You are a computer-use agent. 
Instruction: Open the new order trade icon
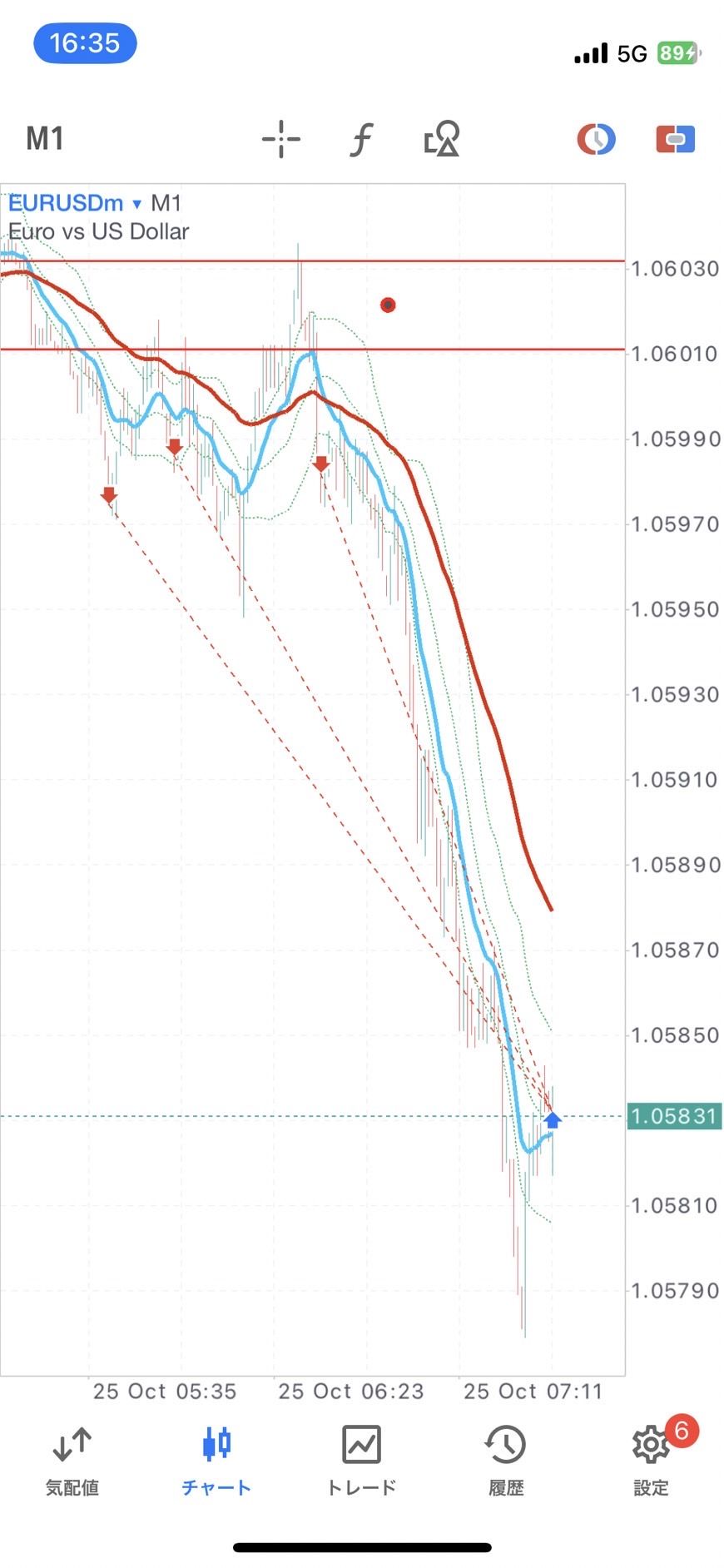(675, 138)
